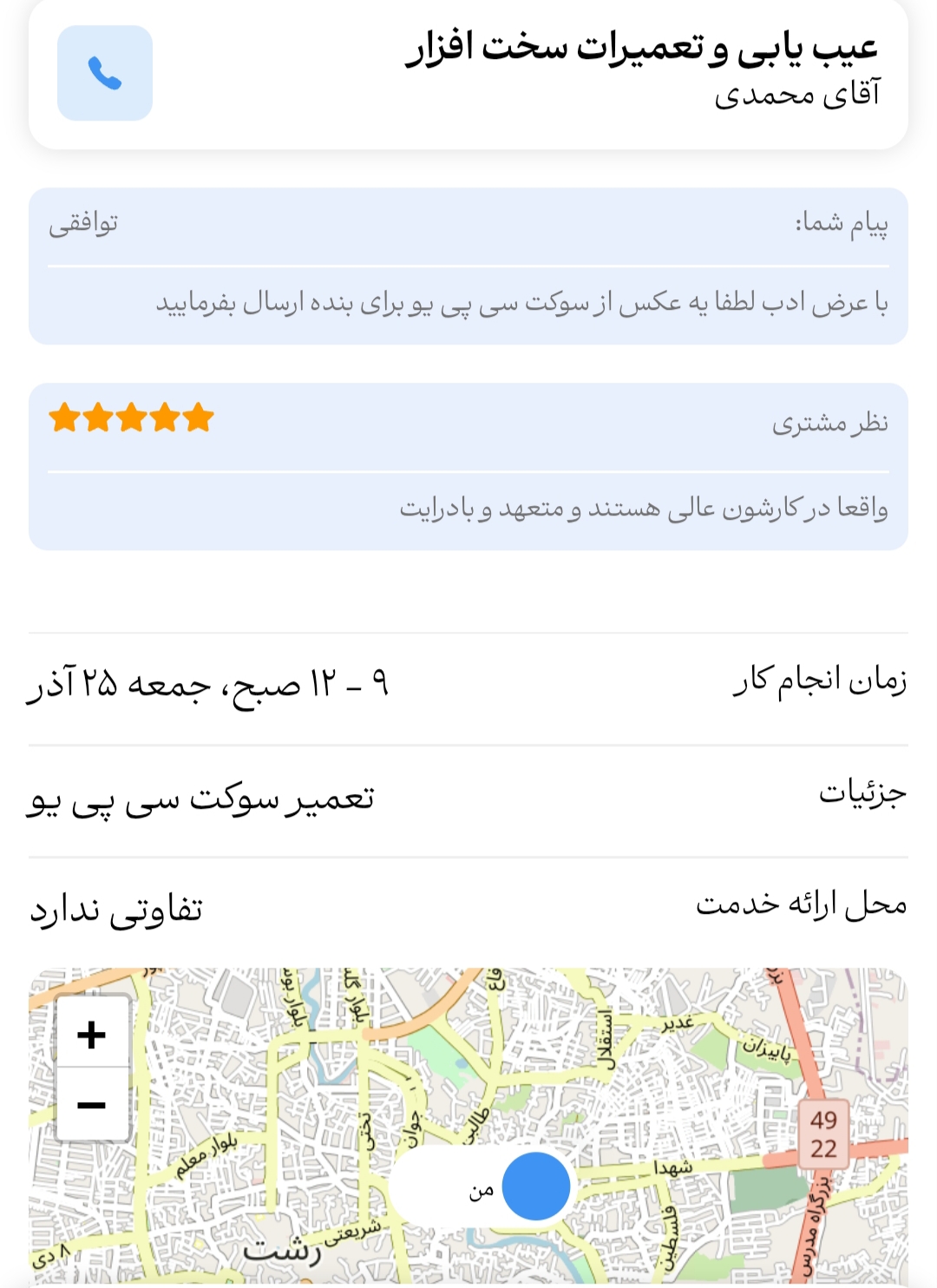Zoom out on the map
This screenshot has height=1288, width=937.
click(92, 1105)
